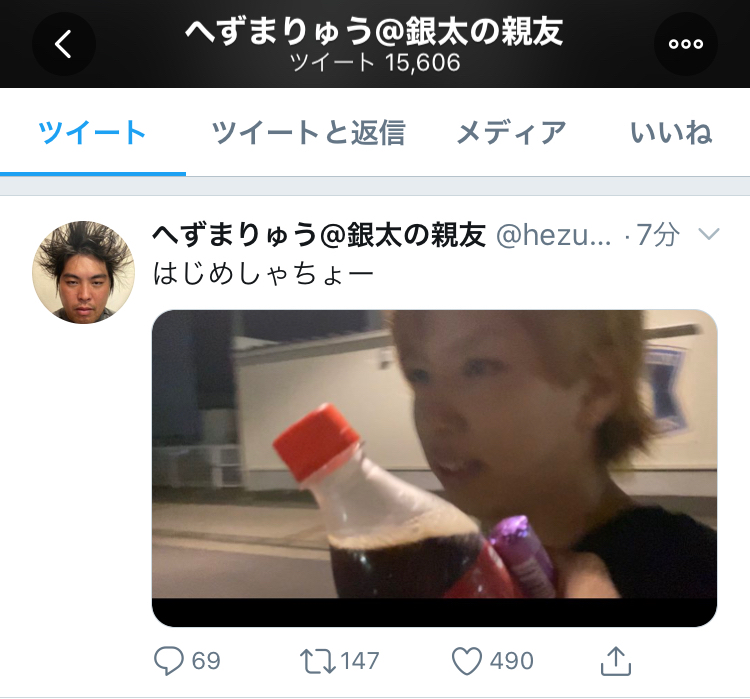The height and width of the screenshot is (699, 750).
Task: Tap the profile avatar beside the tweet
Action: 84,272
